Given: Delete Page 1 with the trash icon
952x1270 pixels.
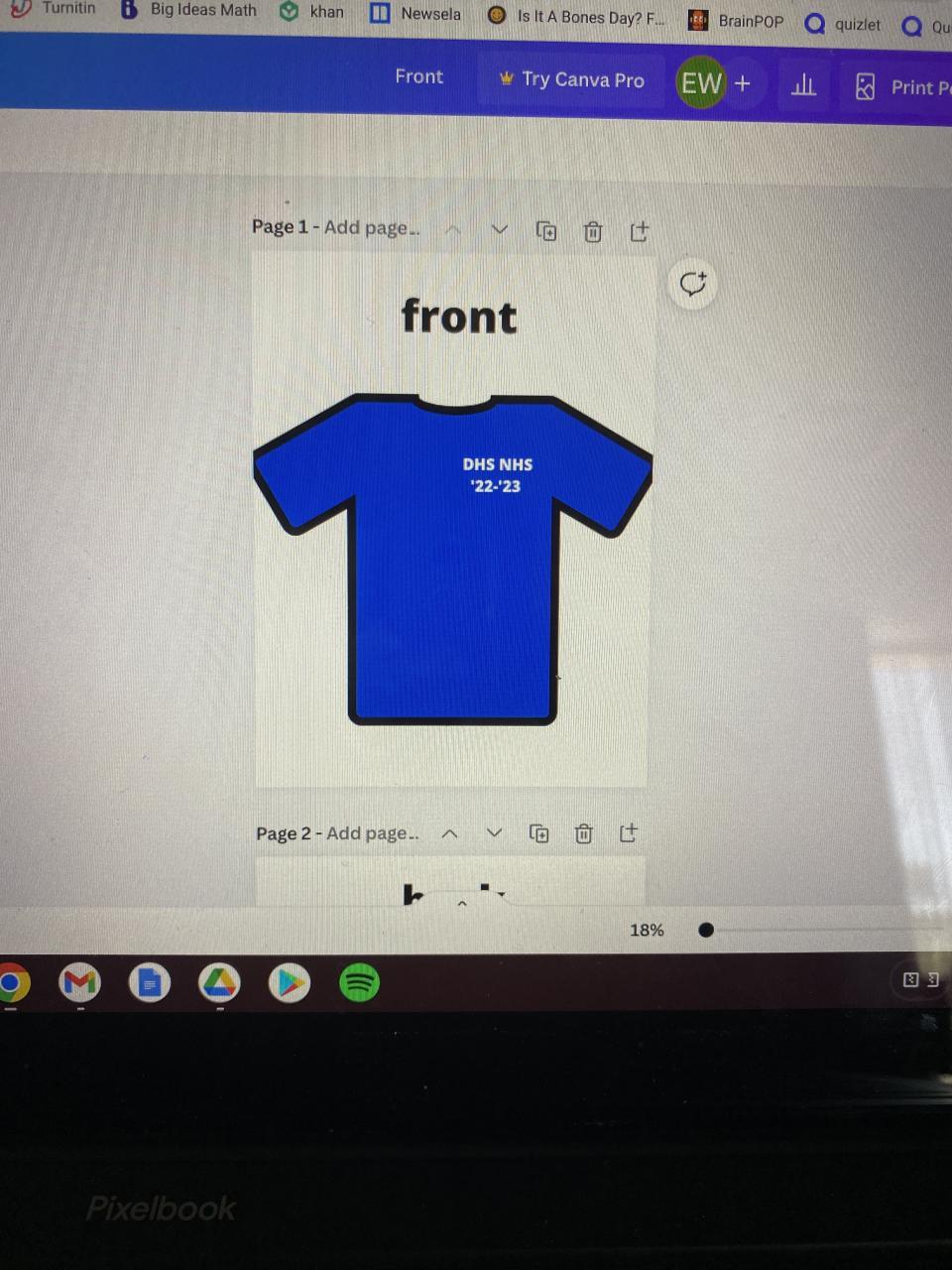Looking at the screenshot, I should 593,232.
